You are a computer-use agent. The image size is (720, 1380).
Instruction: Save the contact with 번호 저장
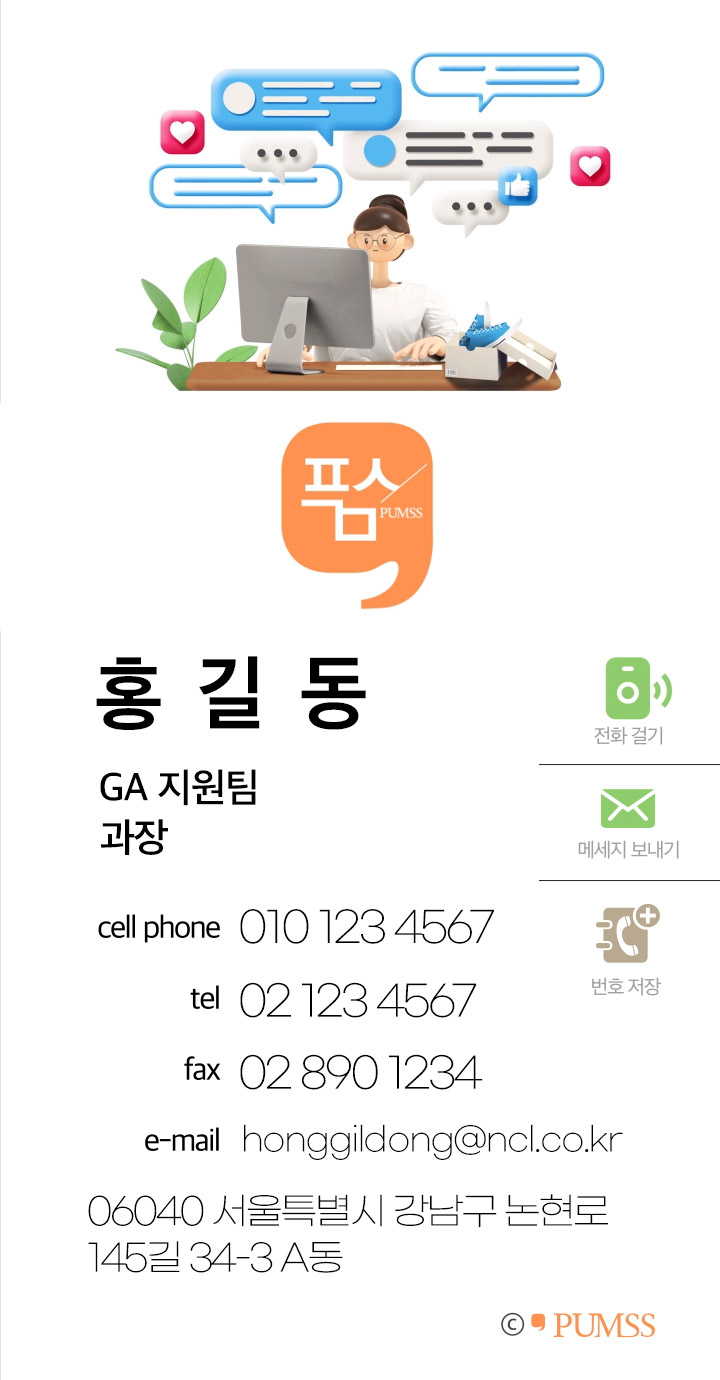coord(627,945)
